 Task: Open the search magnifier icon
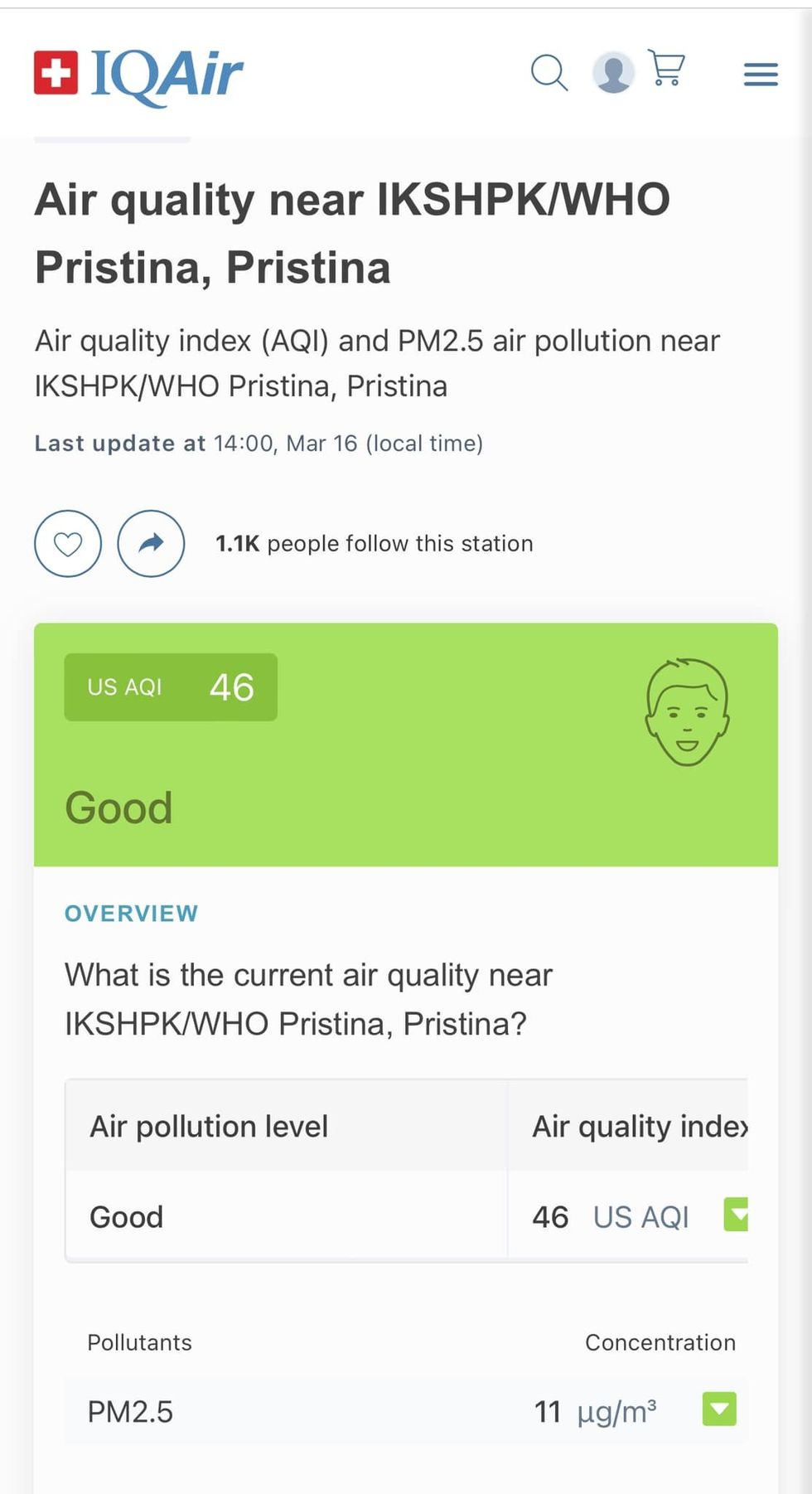[549, 73]
